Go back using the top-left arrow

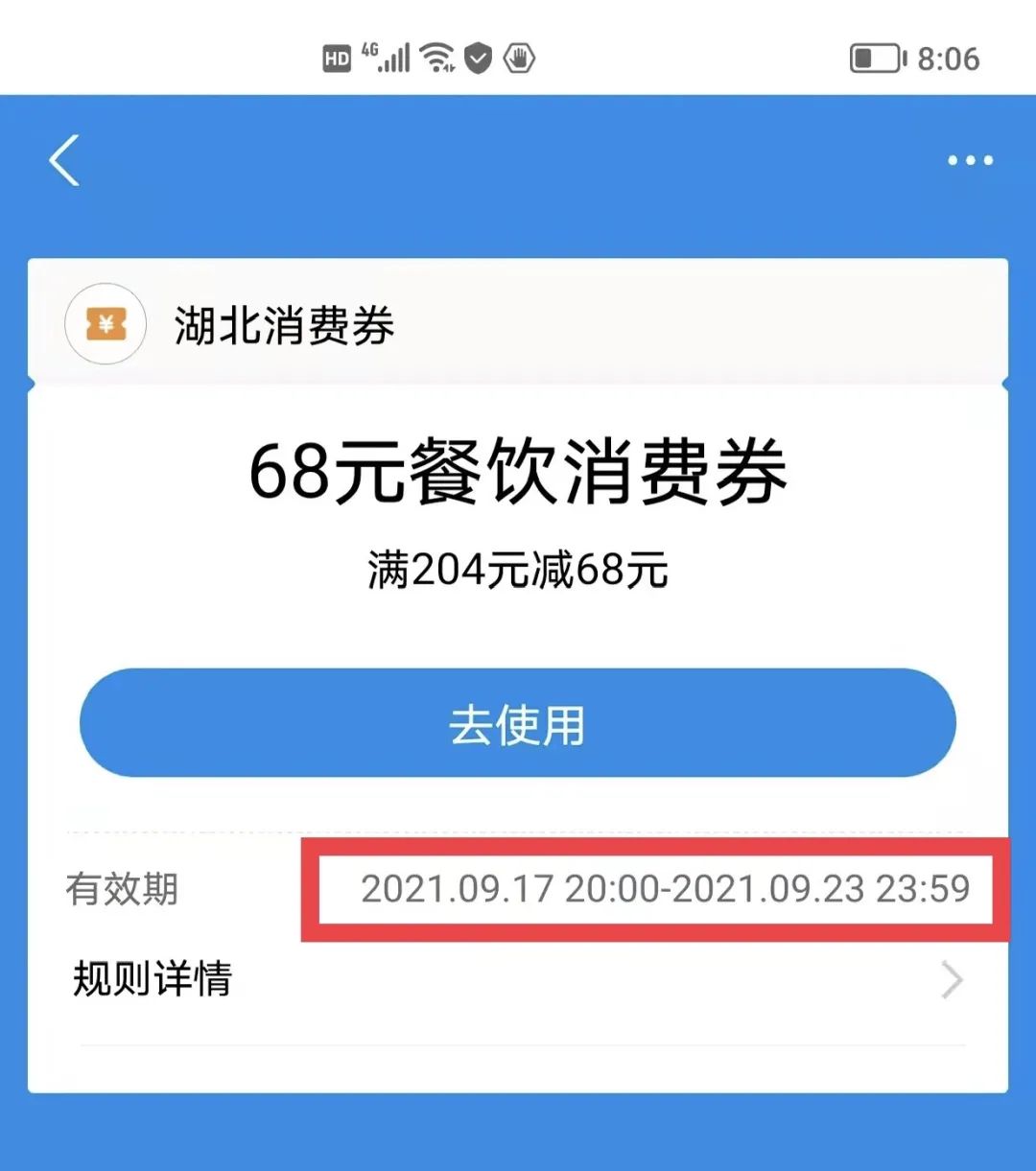[x=65, y=160]
